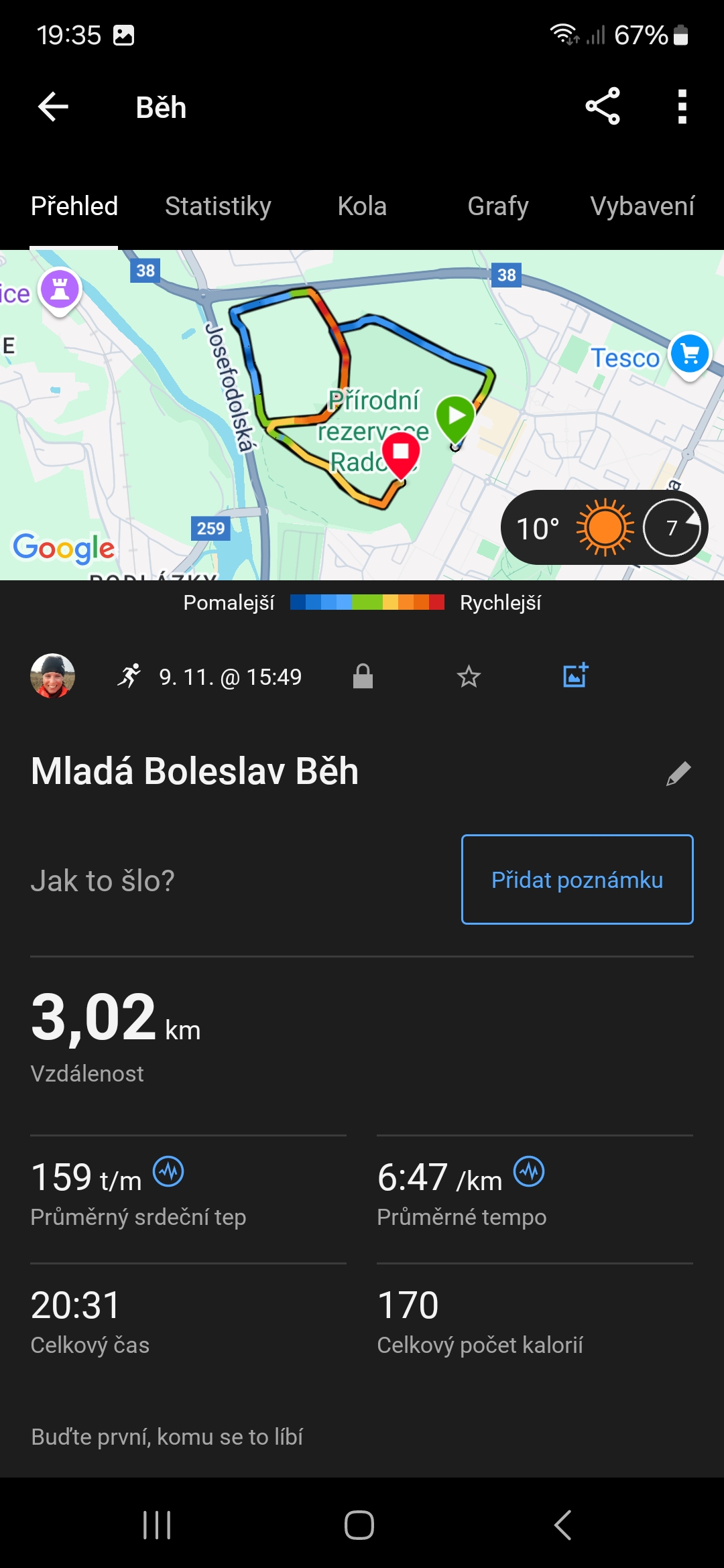Screen dimensions: 724x1568
Task: Open the profile picture avatar
Action: (52, 676)
